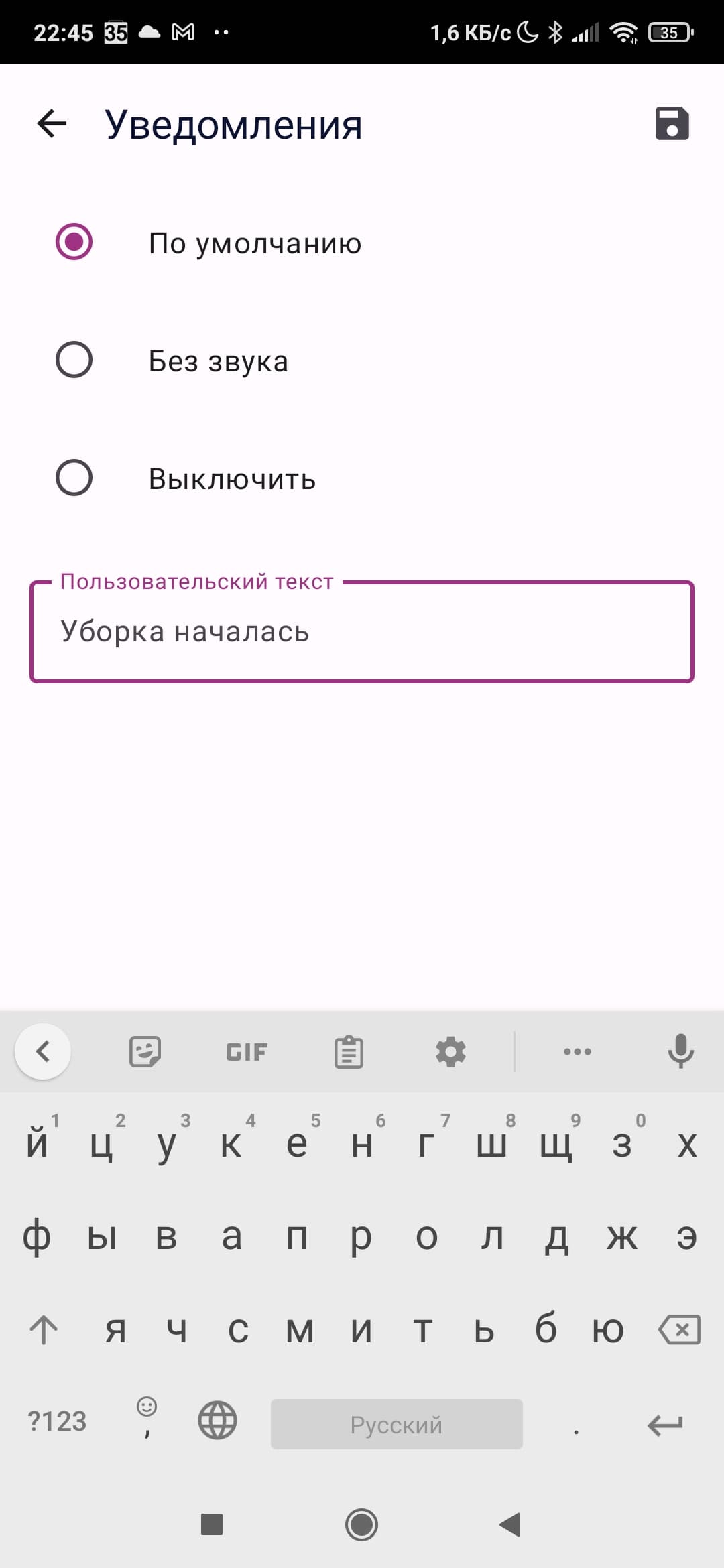
Task: Open the sticker panel on the keyboard
Action: [145, 1052]
